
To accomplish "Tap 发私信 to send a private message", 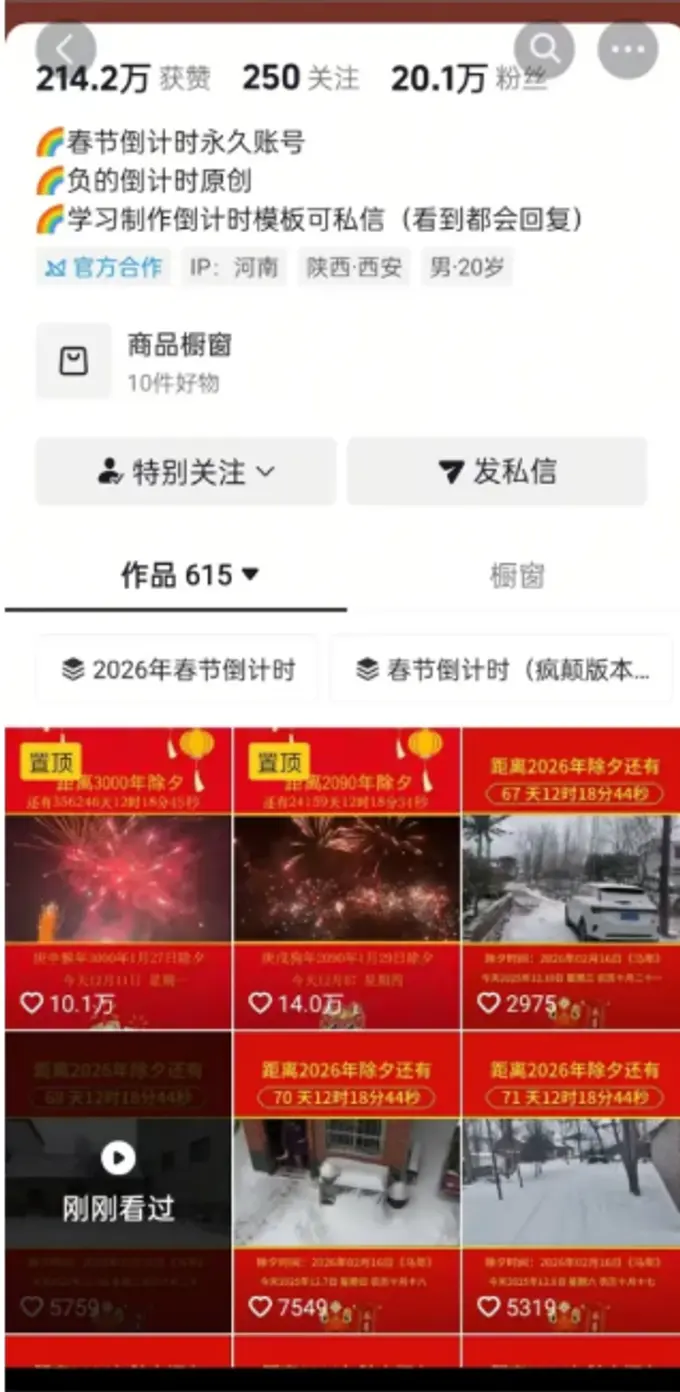I will [497, 471].
